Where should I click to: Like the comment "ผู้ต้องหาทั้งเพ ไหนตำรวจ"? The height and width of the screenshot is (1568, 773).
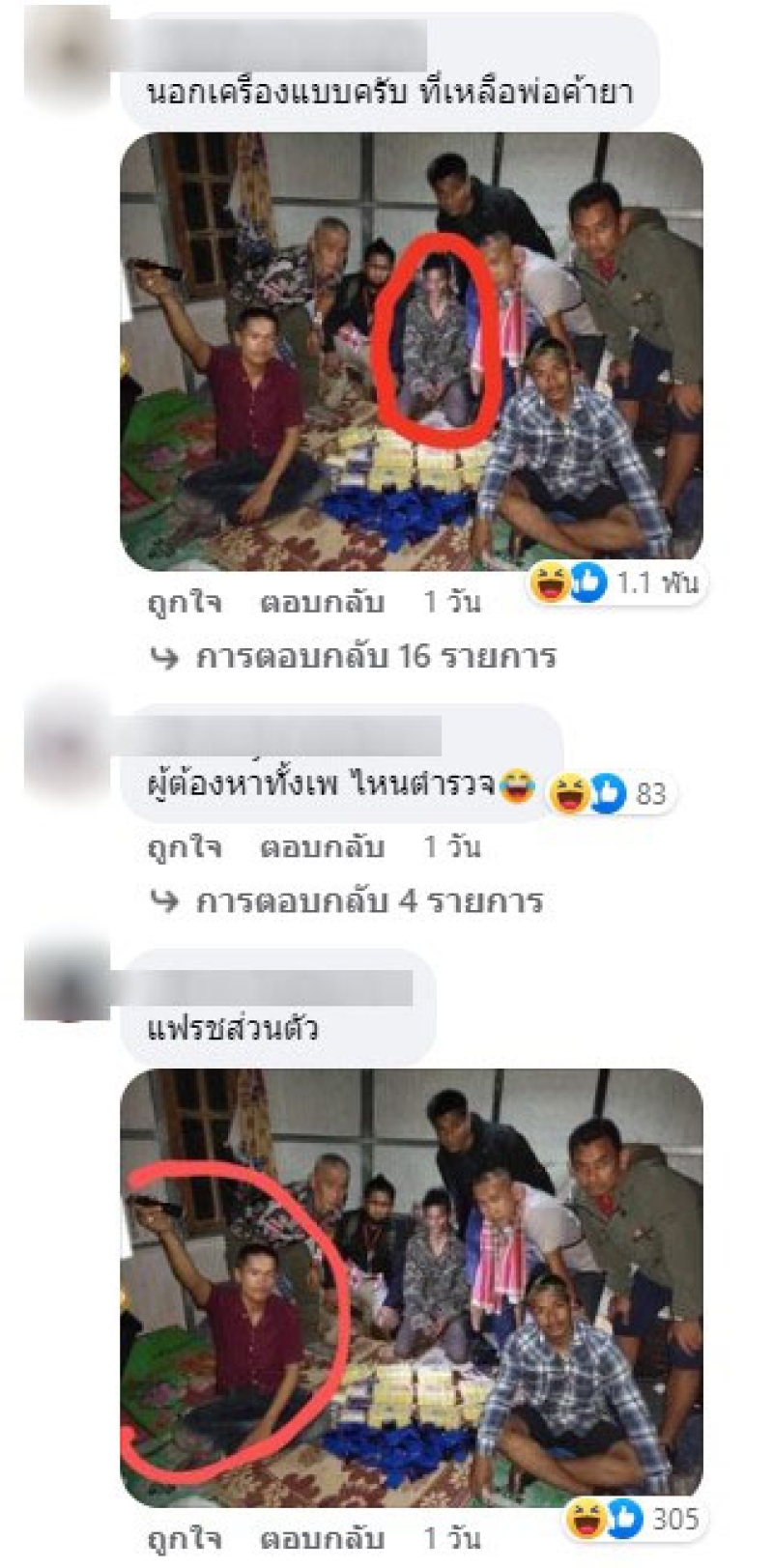(184, 847)
